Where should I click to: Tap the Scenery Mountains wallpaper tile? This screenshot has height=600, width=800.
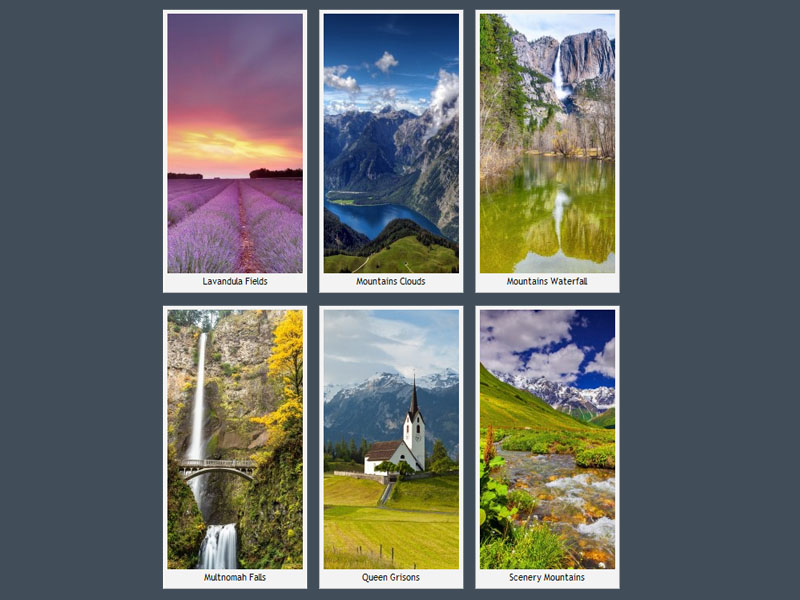pyautogui.click(x=547, y=439)
